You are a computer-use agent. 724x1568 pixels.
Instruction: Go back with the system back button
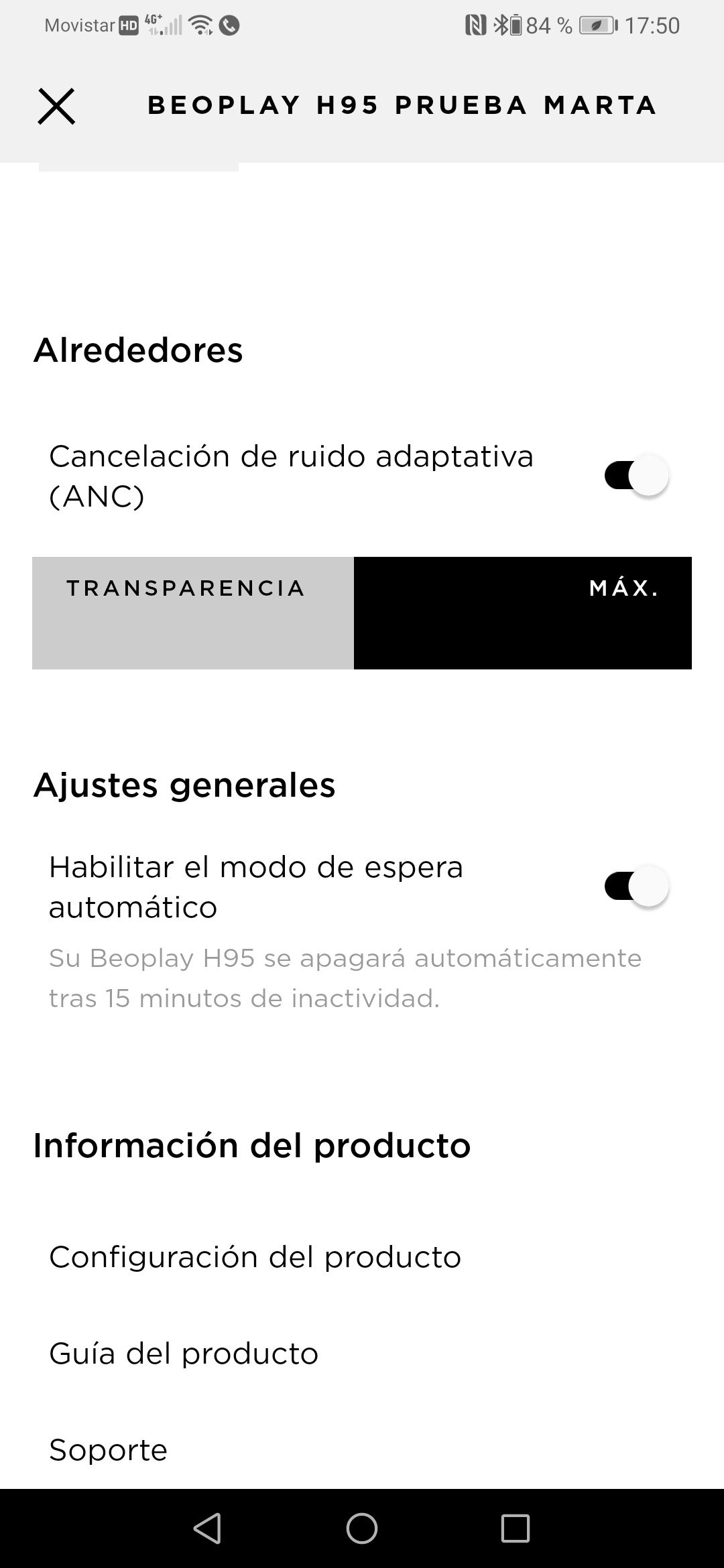click(x=207, y=1529)
